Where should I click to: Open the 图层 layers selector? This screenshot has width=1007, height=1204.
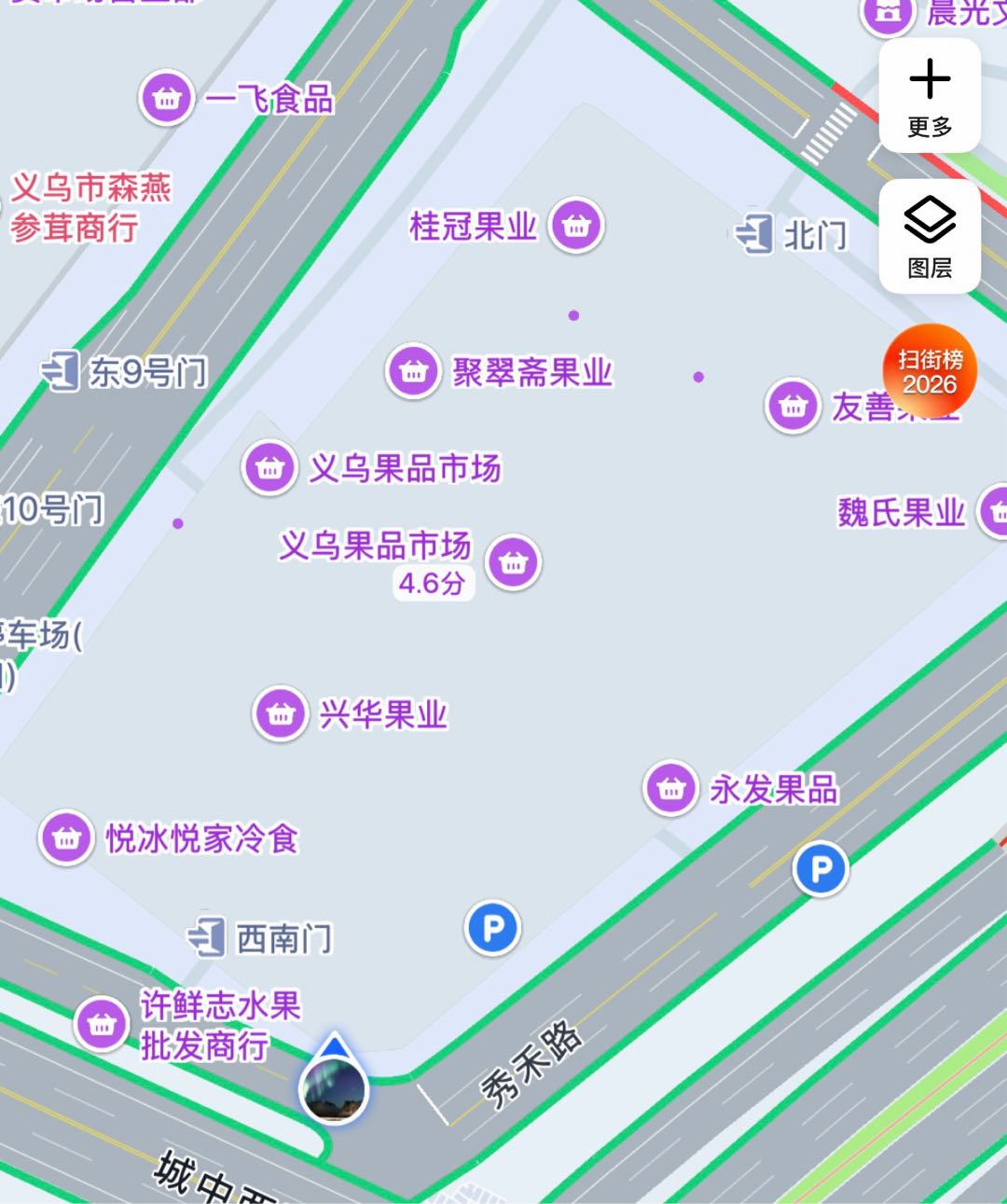[x=930, y=237]
